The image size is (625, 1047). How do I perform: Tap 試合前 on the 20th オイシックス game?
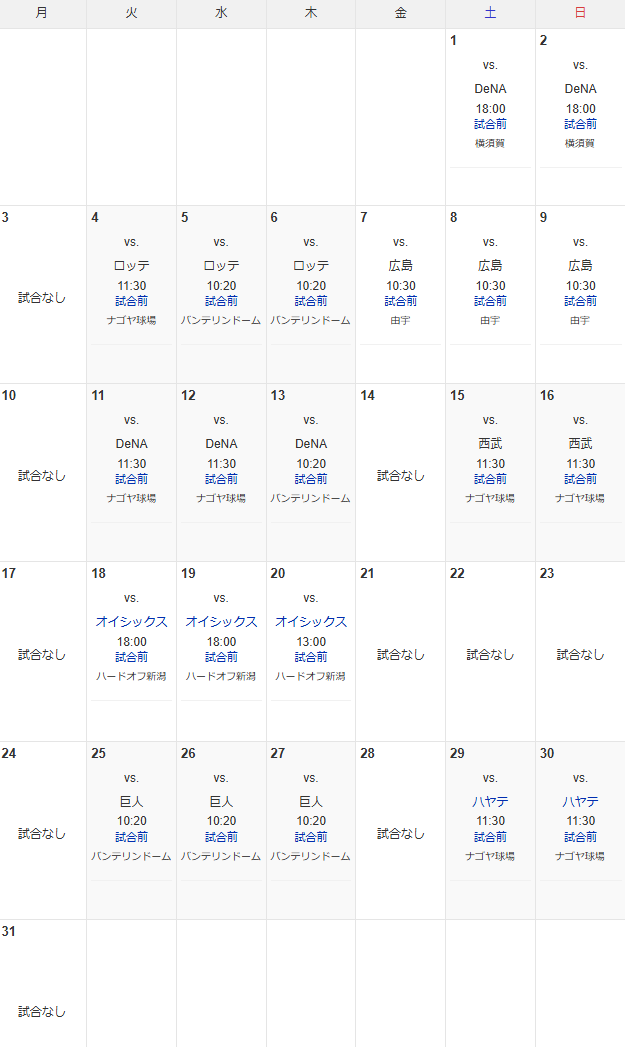pyautogui.click(x=311, y=658)
